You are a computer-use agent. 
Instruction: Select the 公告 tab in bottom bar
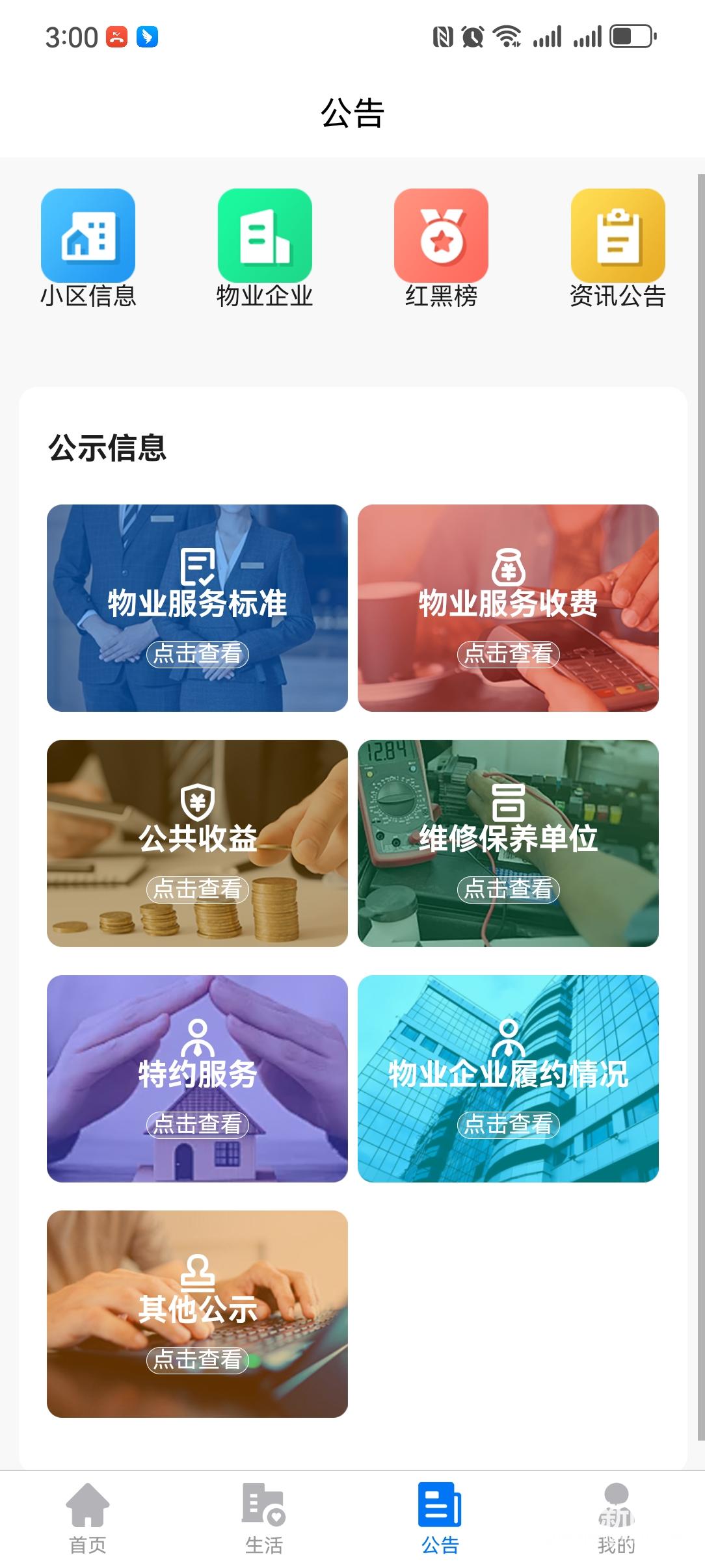440,1519
